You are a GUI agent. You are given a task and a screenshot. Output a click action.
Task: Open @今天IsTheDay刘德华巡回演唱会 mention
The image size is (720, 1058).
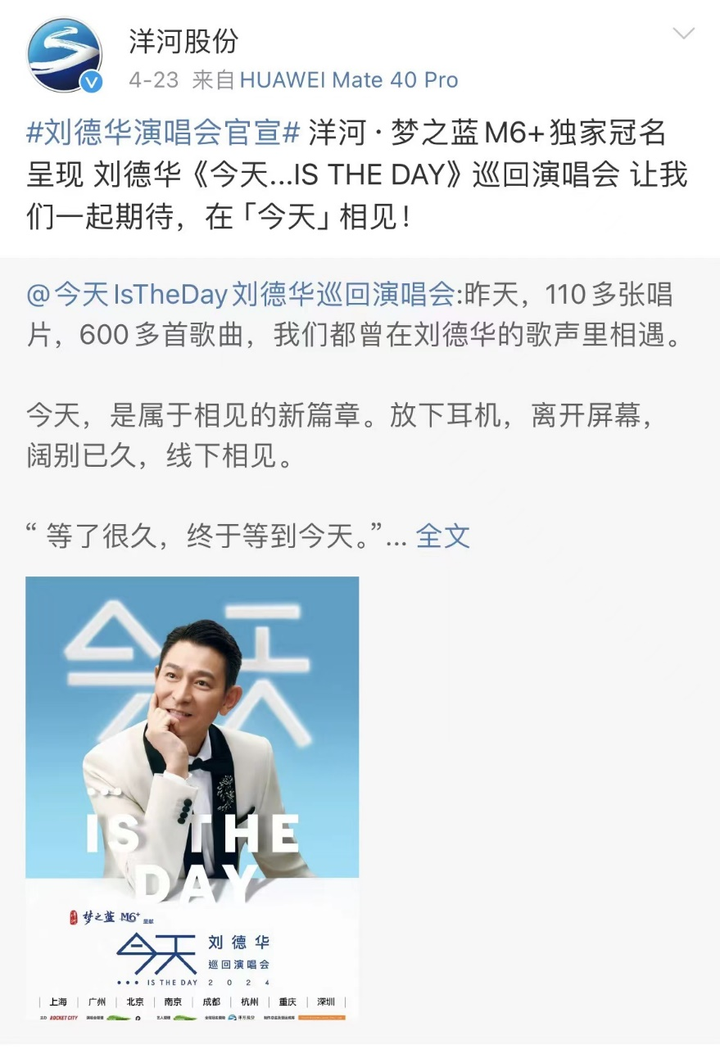241,294
